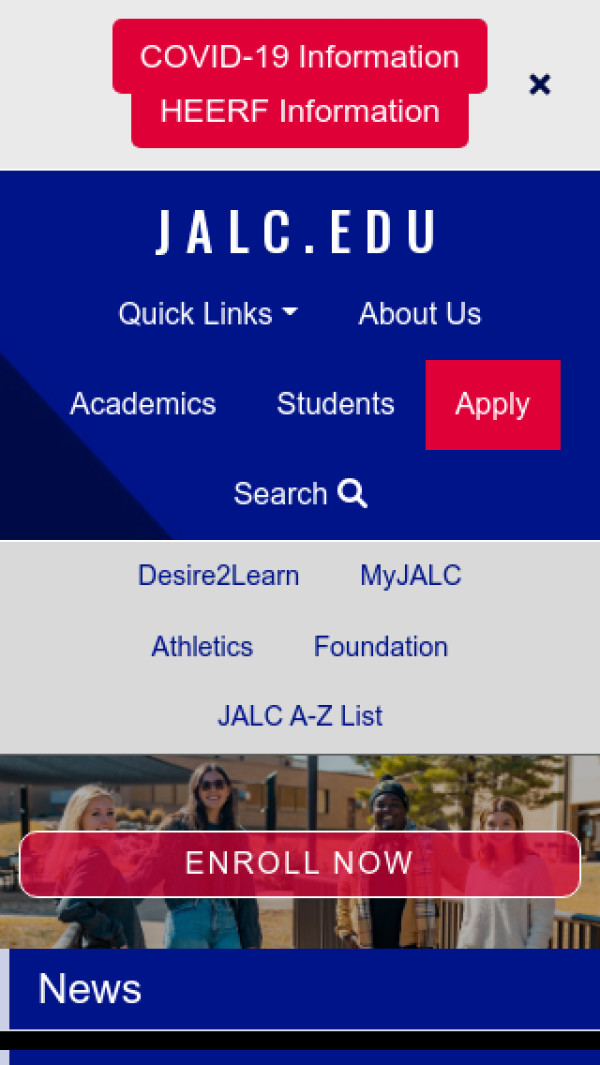The height and width of the screenshot is (1065, 600).
Task: Open HEERF Information
Action: pyautogui.click(x=299, y=112)
